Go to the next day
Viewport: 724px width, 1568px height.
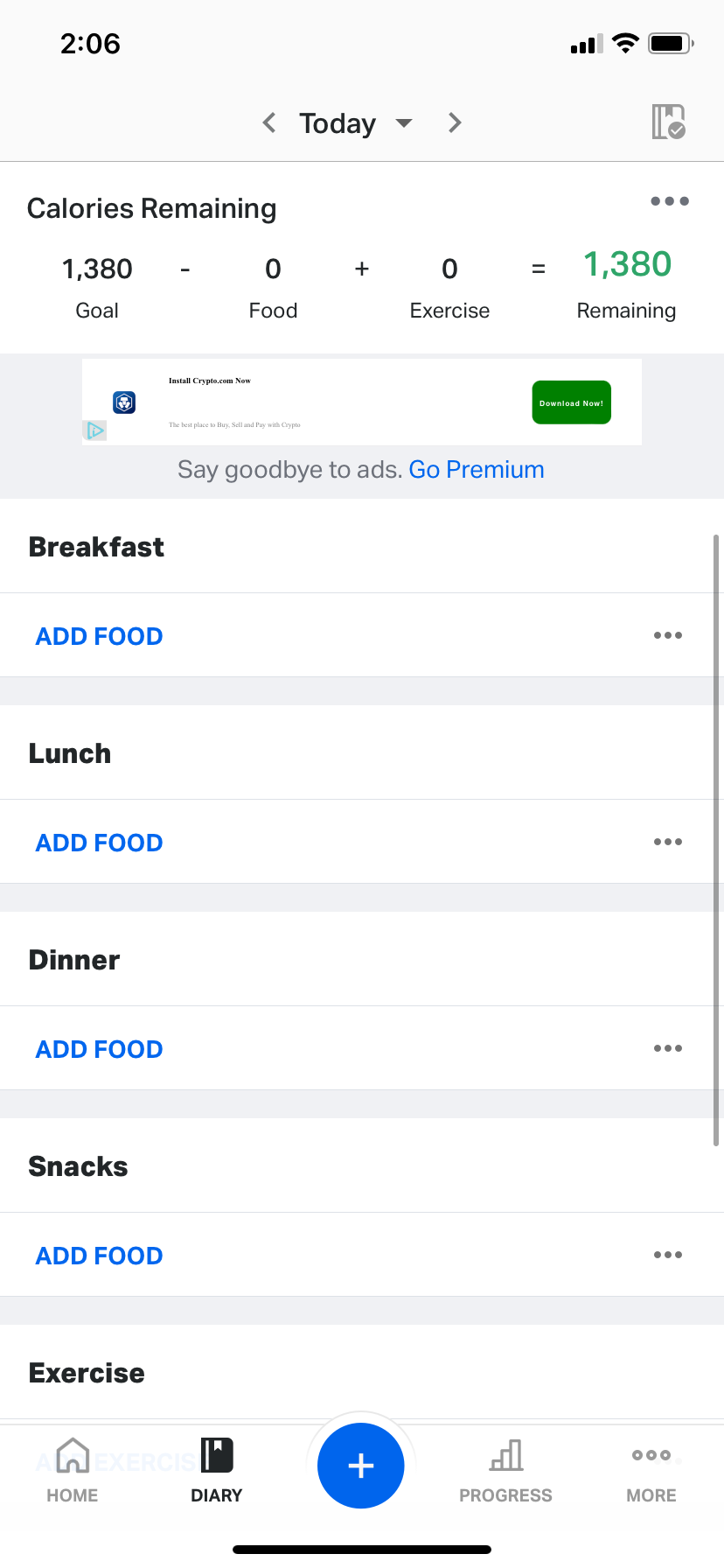455,123
